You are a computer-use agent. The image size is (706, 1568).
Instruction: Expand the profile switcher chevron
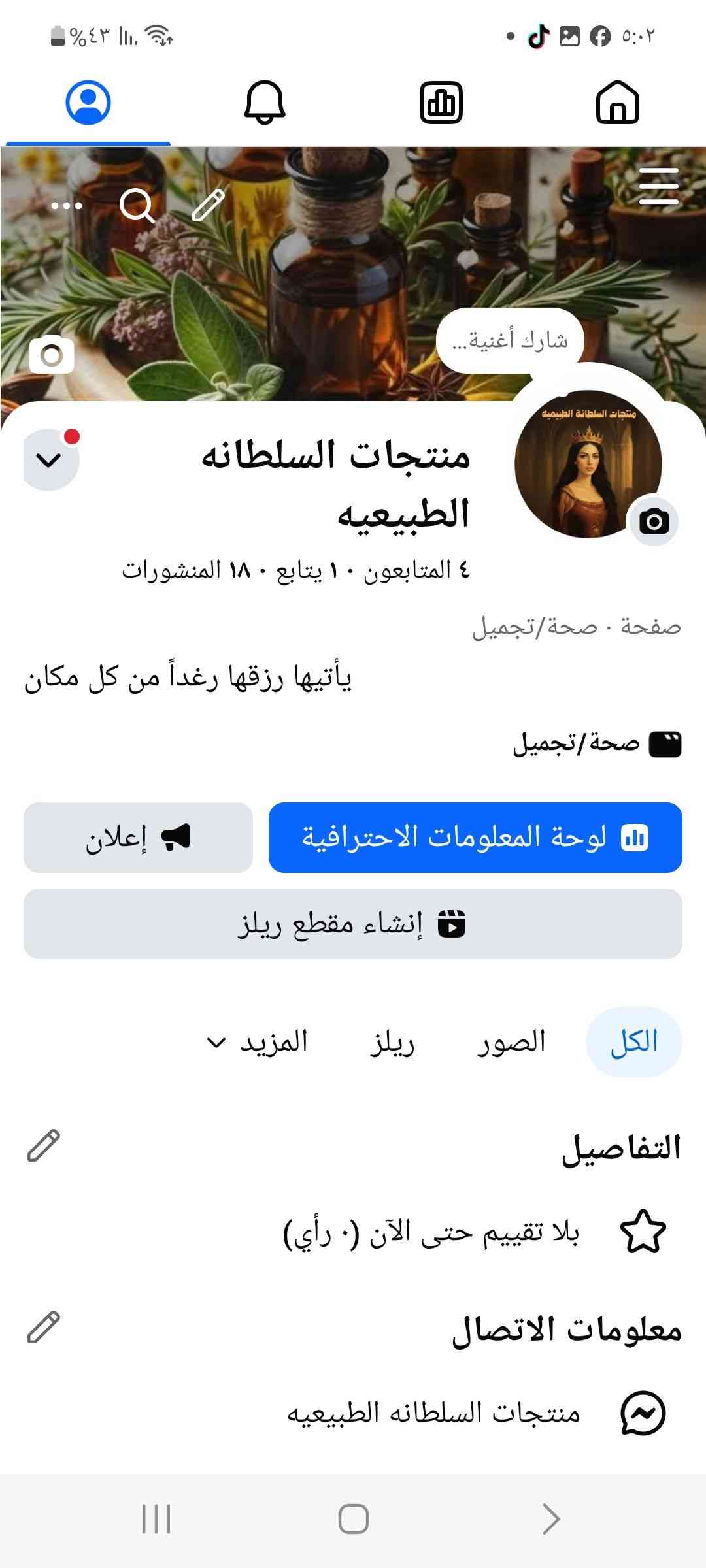coord(50,459)
